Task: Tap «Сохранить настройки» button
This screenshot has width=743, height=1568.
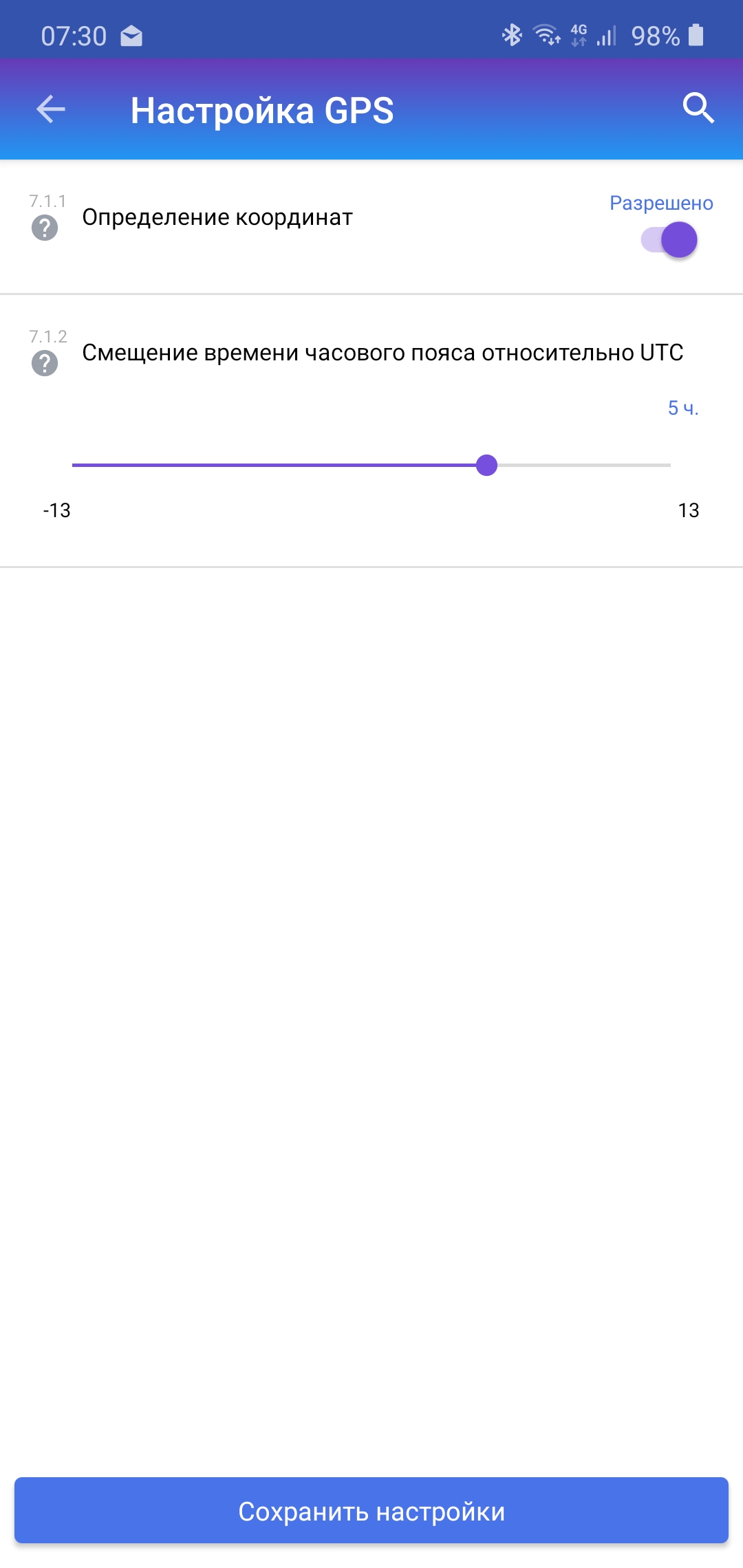Action: (371, 1512)
